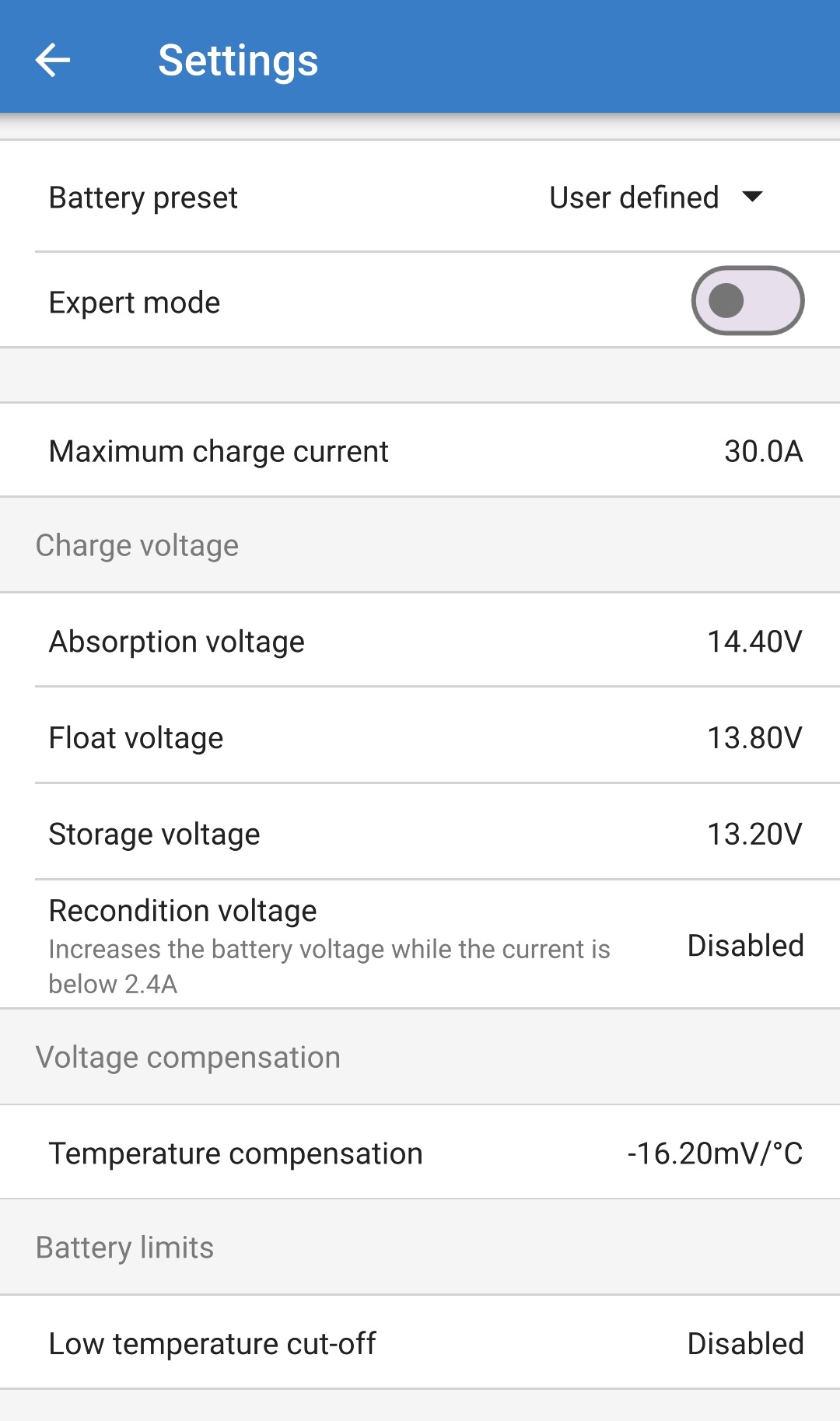Click the Disabled label for Recondition voltage
840x1421 pixels.
pos(744,945)
